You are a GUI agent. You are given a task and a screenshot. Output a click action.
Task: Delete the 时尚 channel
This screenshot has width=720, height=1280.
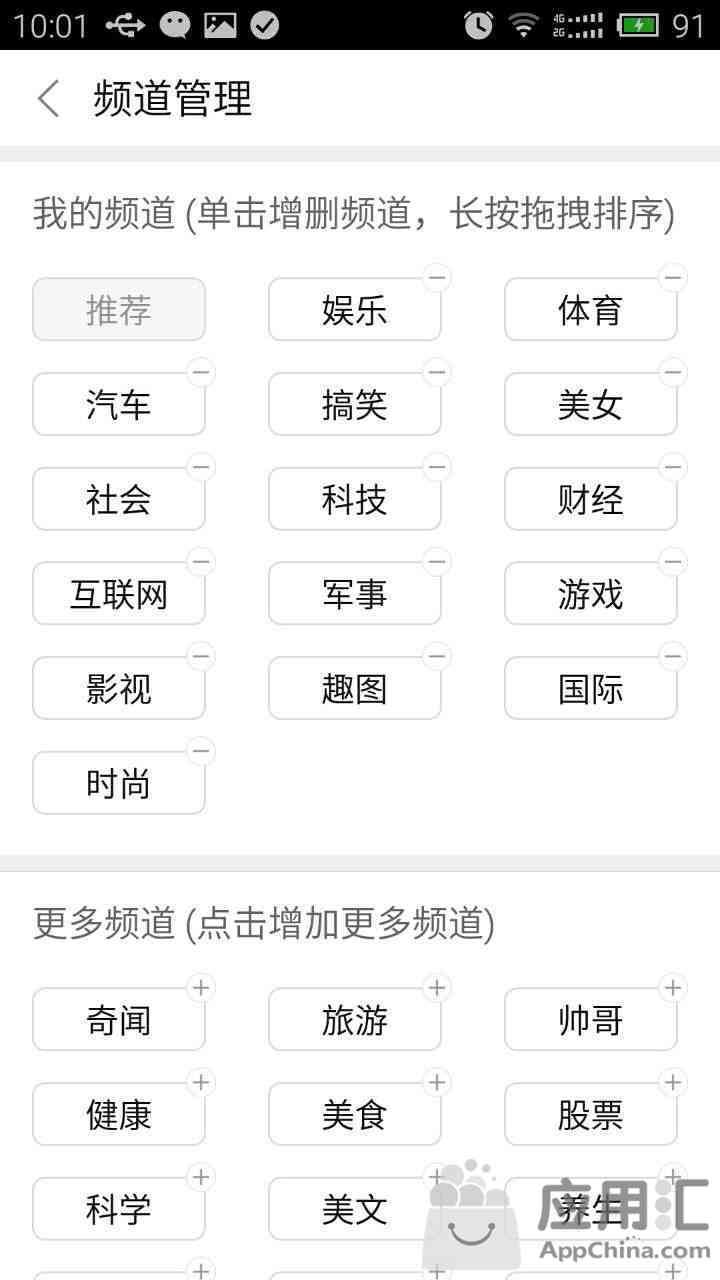point(201,751)
